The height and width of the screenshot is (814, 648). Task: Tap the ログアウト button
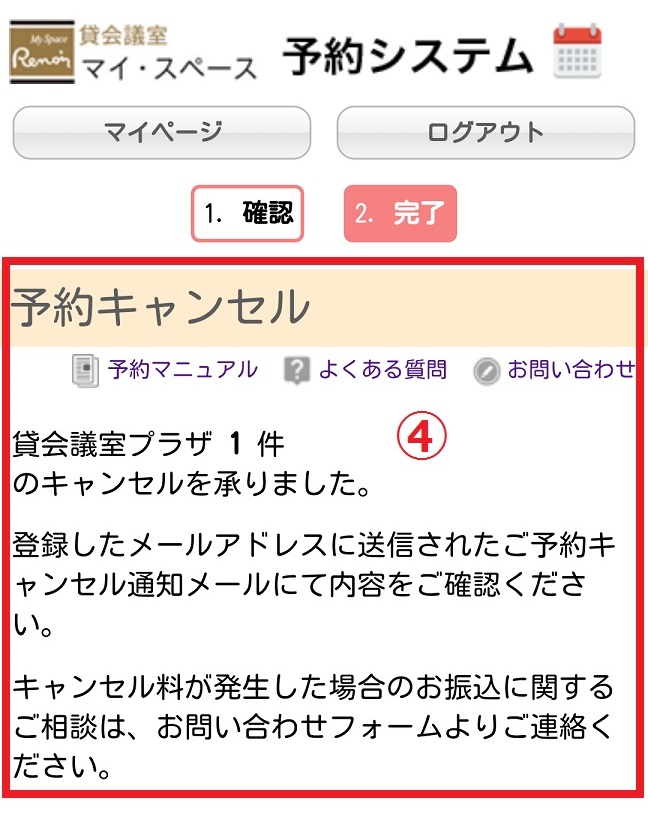[x=485, y=133]
